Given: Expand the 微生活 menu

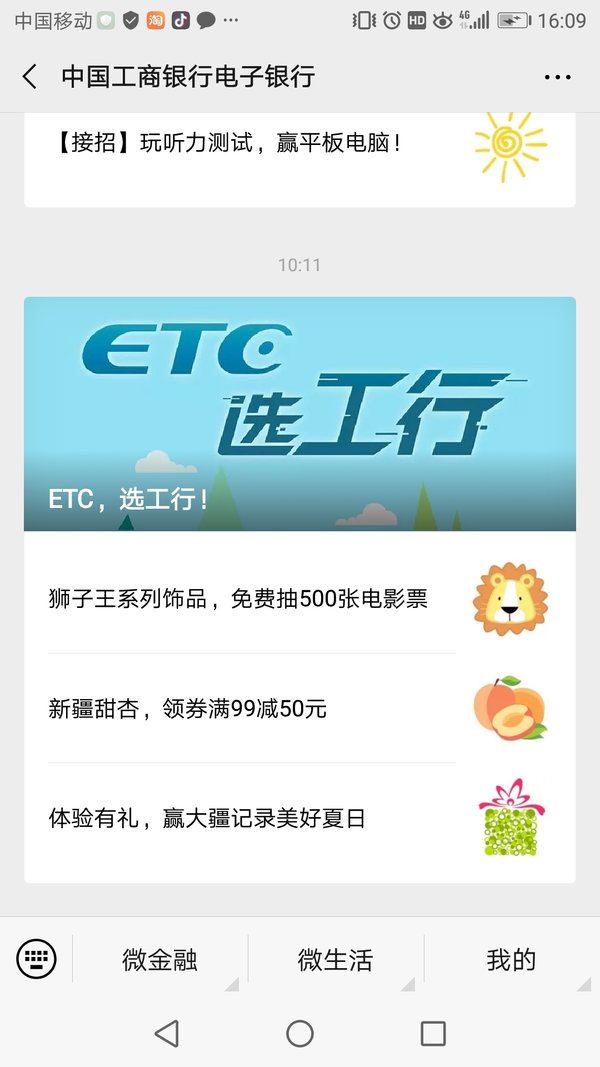Looking at the screenshot, I should [x=336, y=960].
